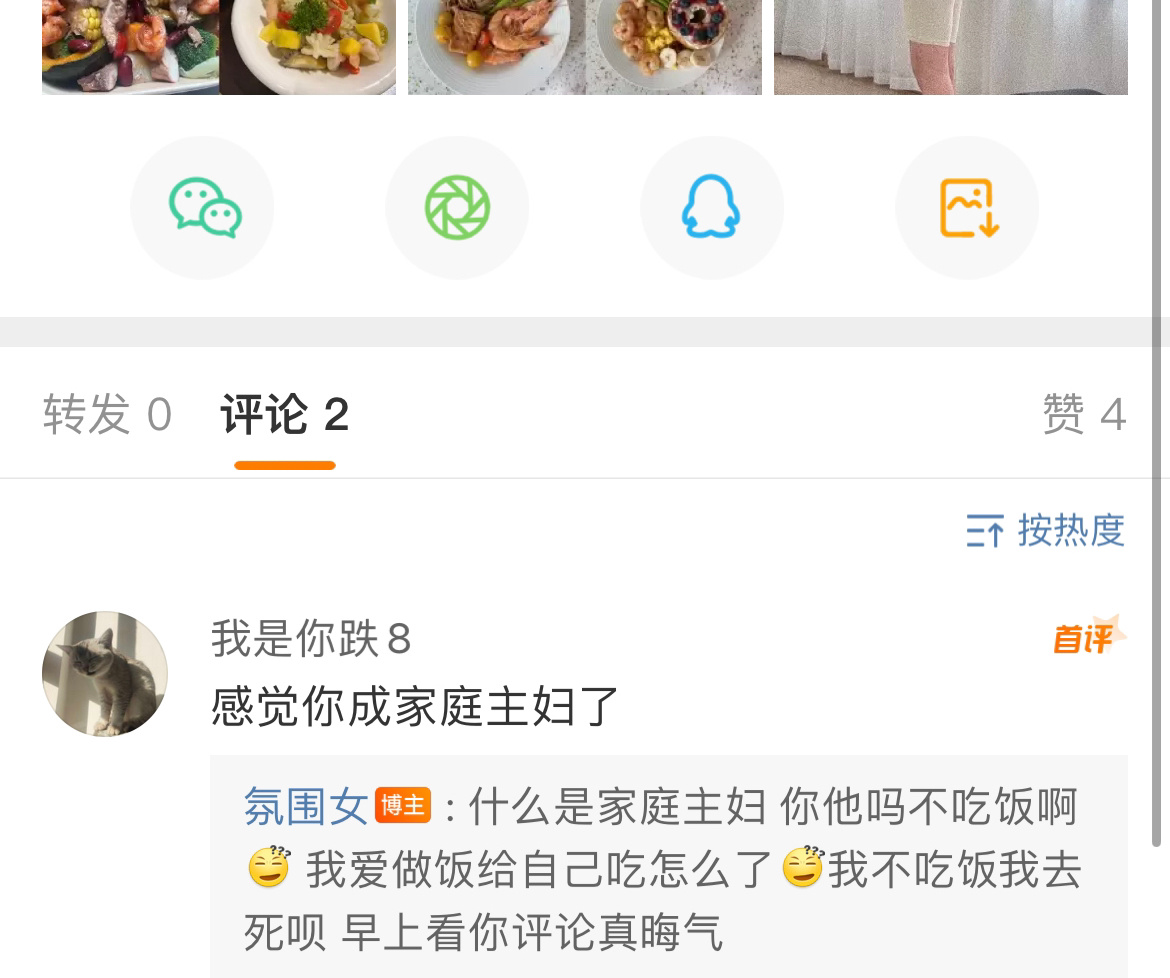Screen dimensions: 1170x978
Task: Select the 评论 2 tab
Action: 285,414
